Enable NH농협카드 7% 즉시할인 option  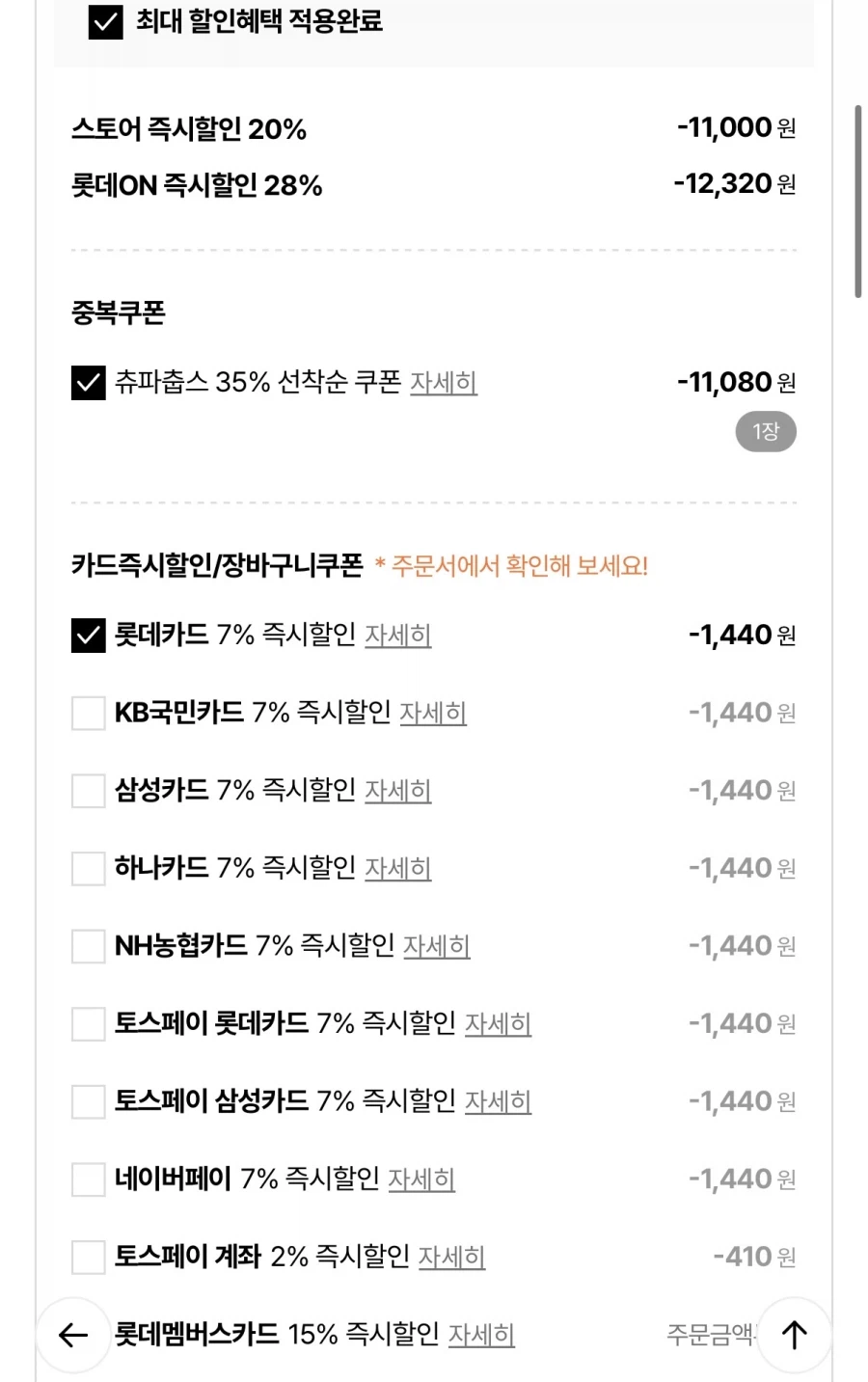coord(88,946)
